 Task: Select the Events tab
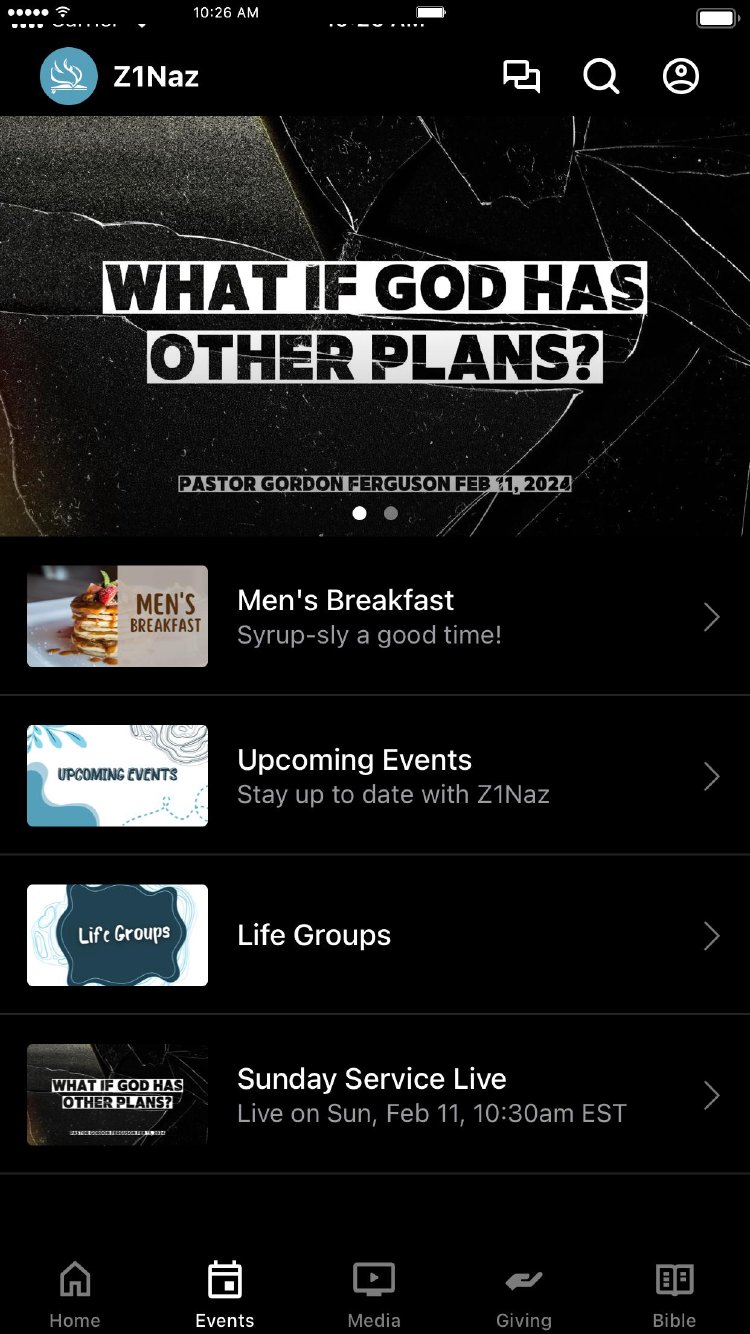tap(225, 1293)
